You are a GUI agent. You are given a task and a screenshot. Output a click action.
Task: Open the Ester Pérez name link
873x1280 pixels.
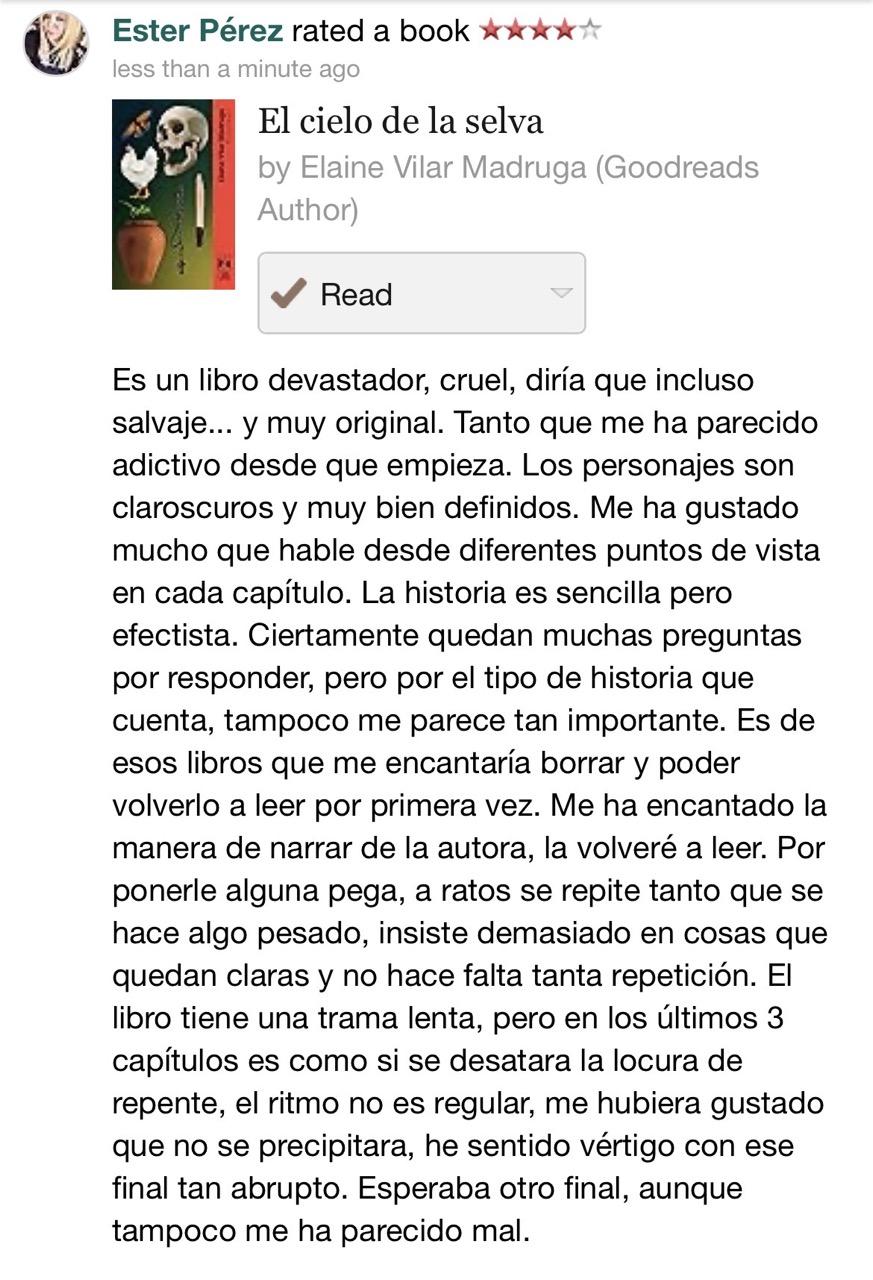(198, 31)
